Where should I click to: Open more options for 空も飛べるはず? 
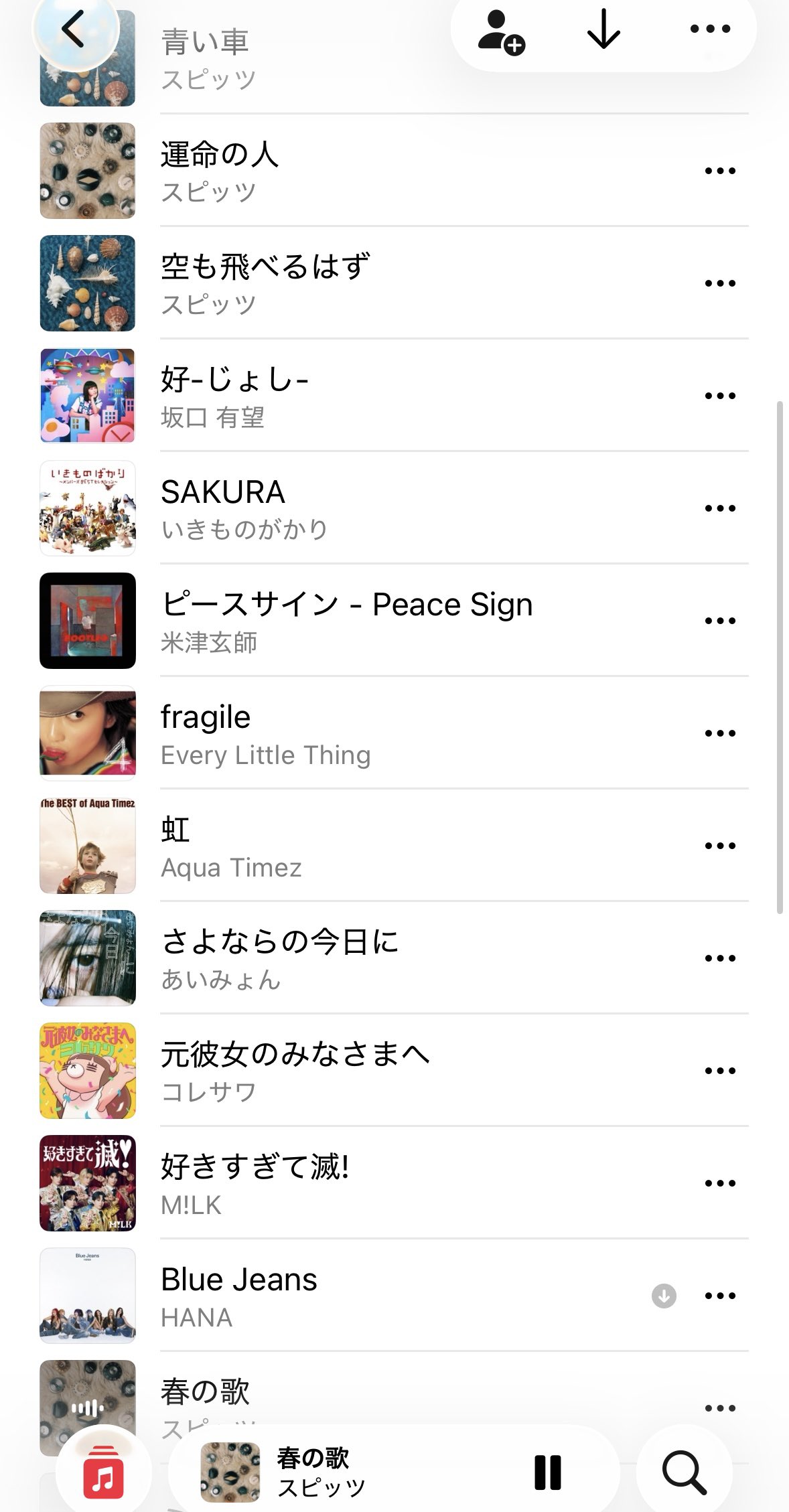click(720, 283)
